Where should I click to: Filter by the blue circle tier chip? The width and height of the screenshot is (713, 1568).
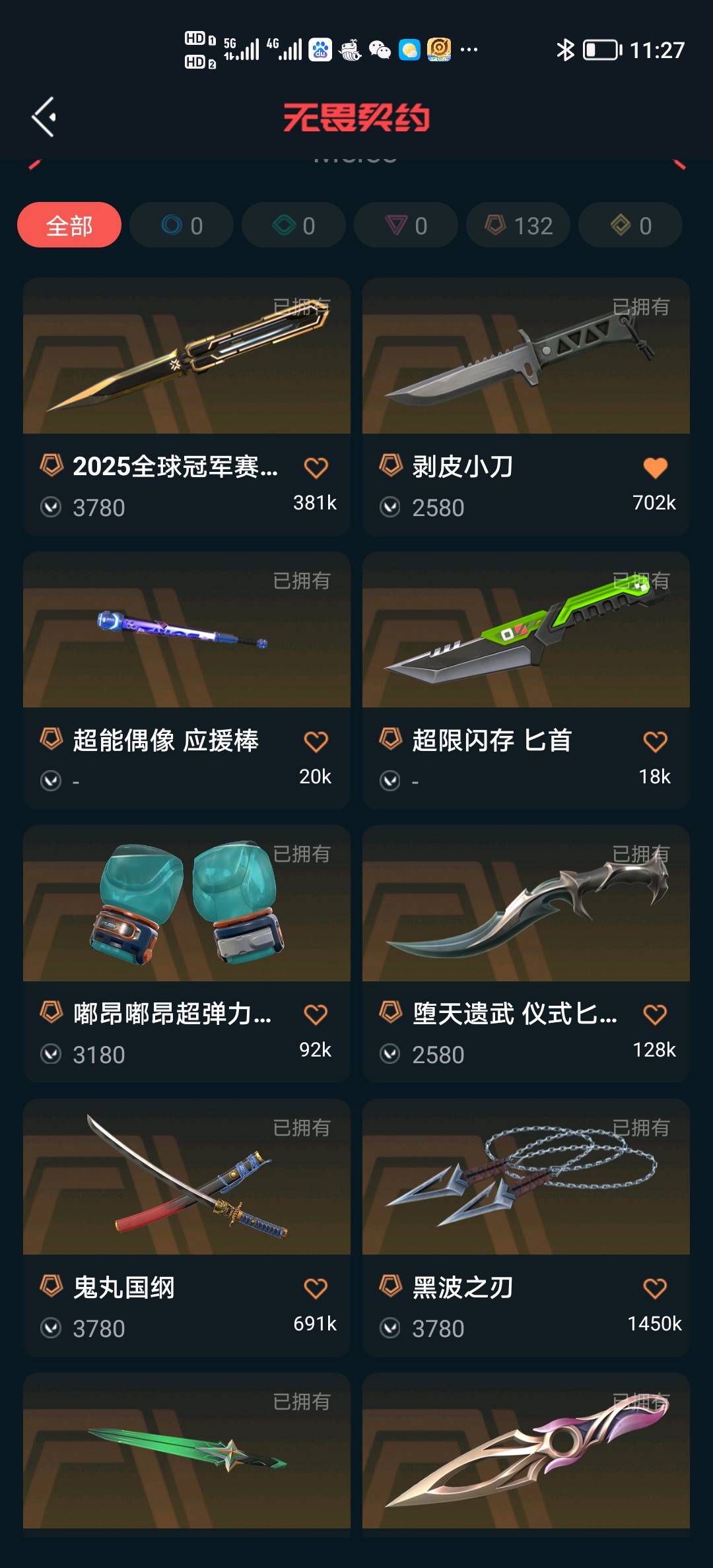182,226
